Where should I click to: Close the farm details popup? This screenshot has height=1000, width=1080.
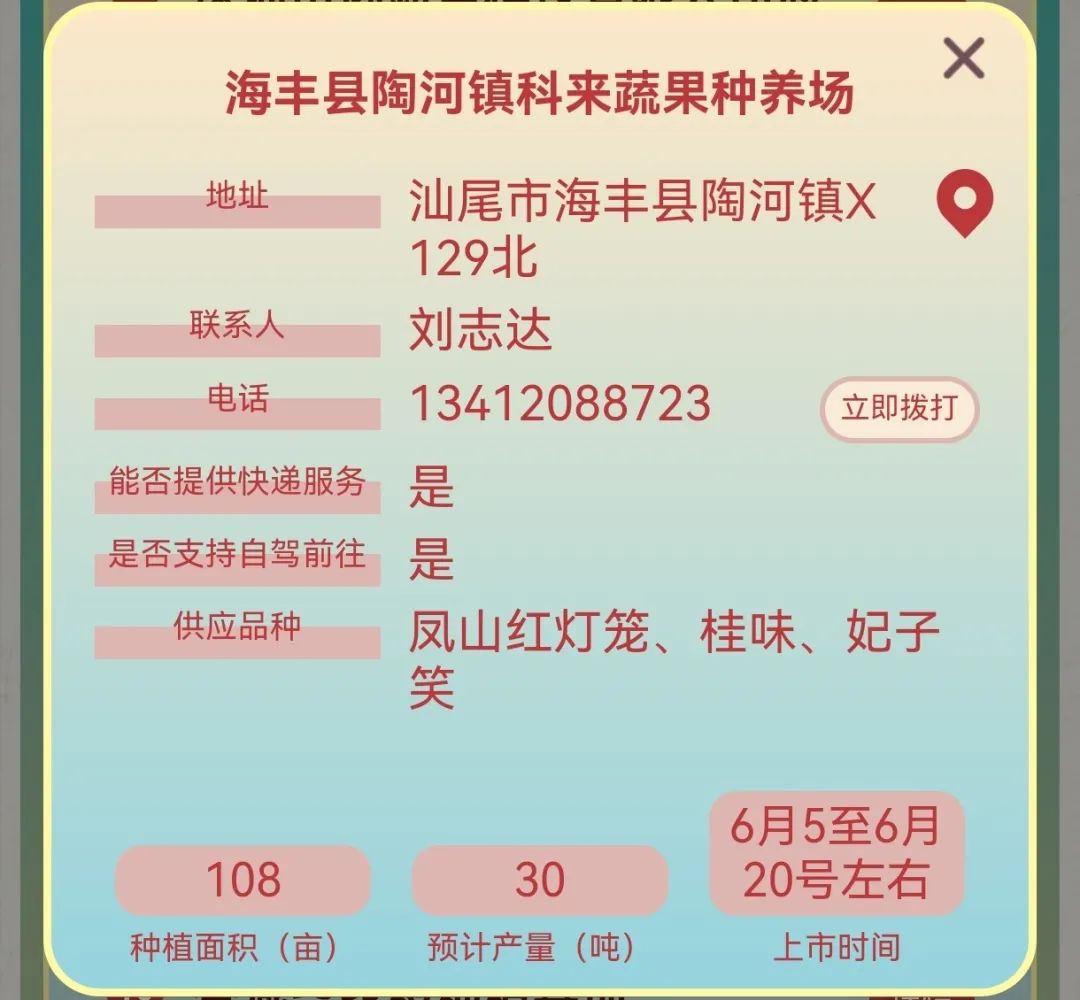coord(963,59)
